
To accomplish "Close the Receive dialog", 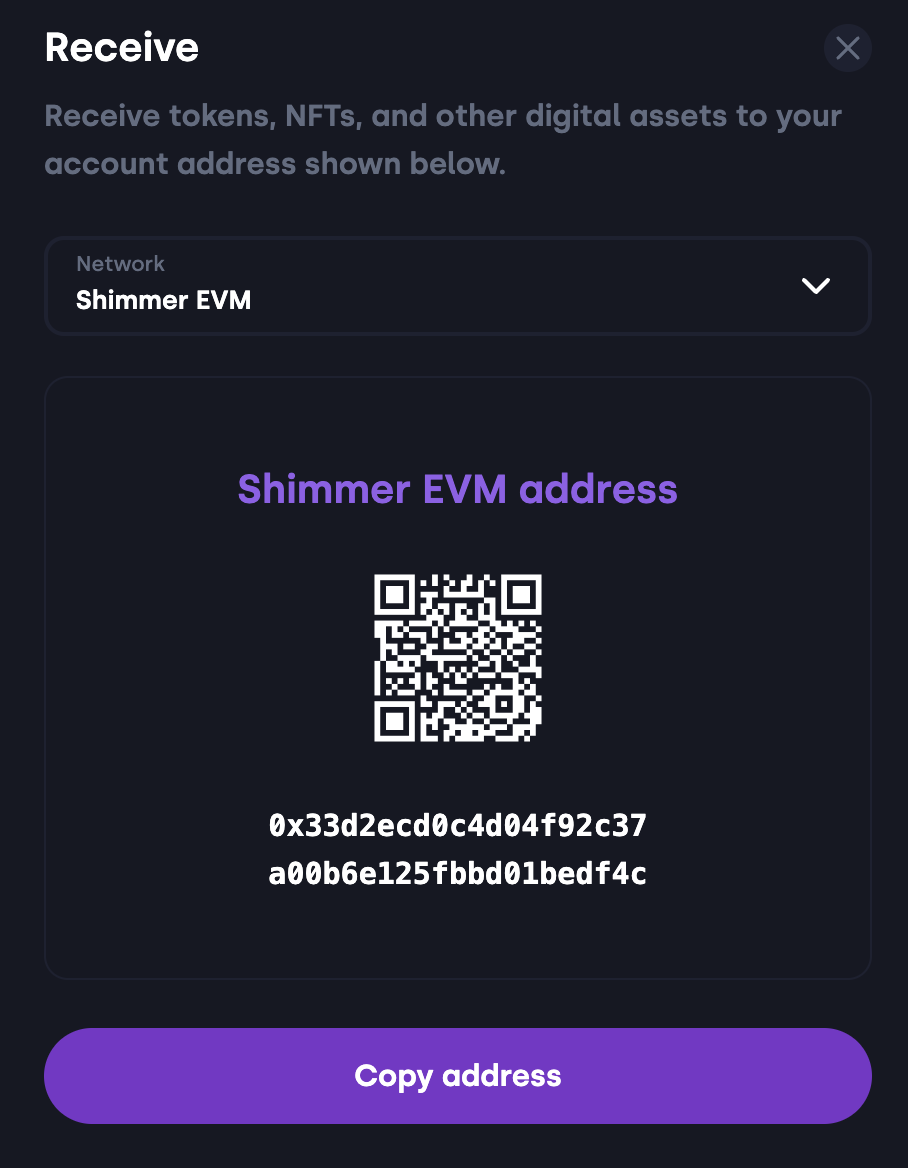I will coord(847,48).
